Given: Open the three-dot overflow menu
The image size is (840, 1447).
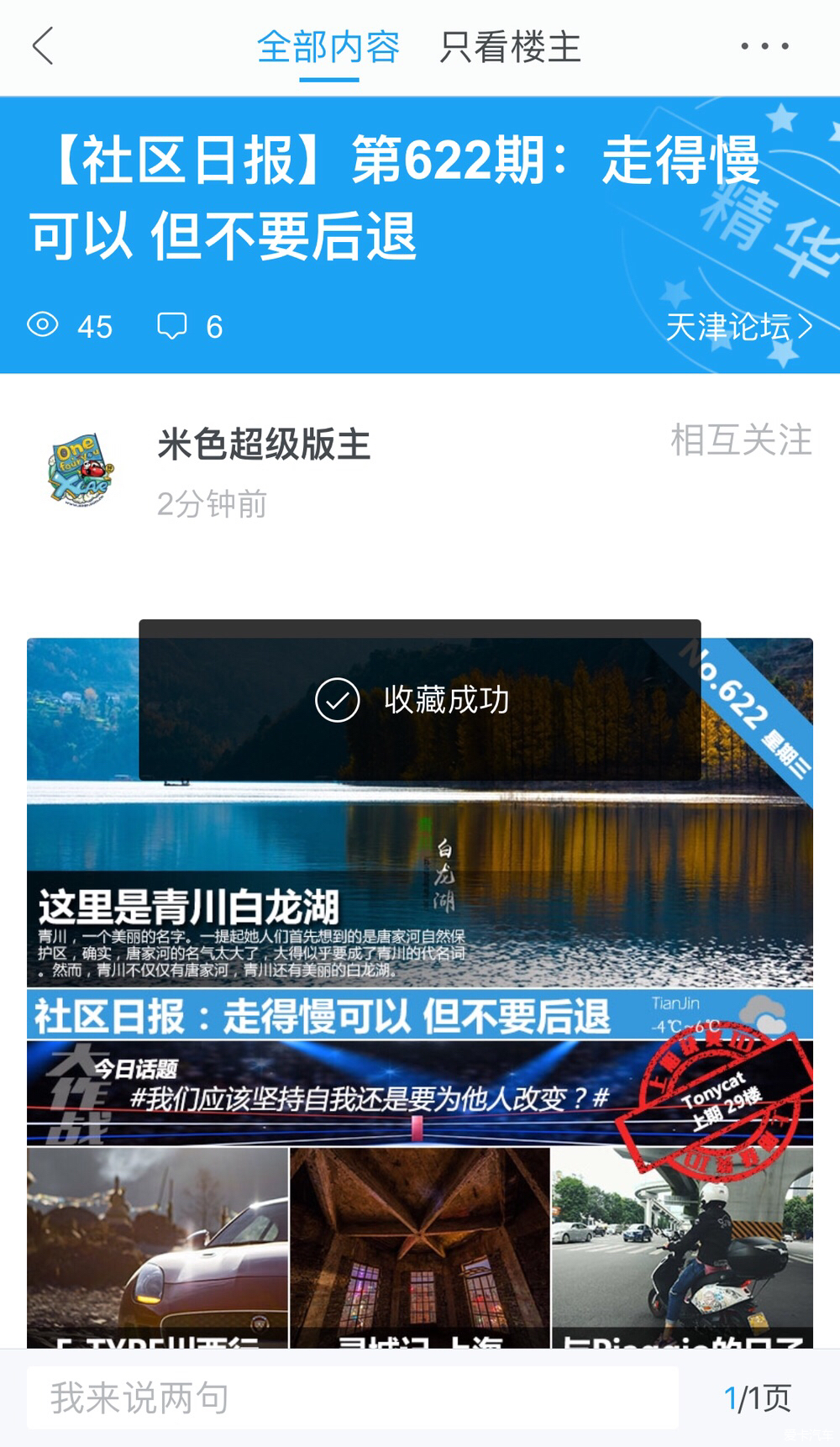Looking at the screenshot, I should 764,46.
